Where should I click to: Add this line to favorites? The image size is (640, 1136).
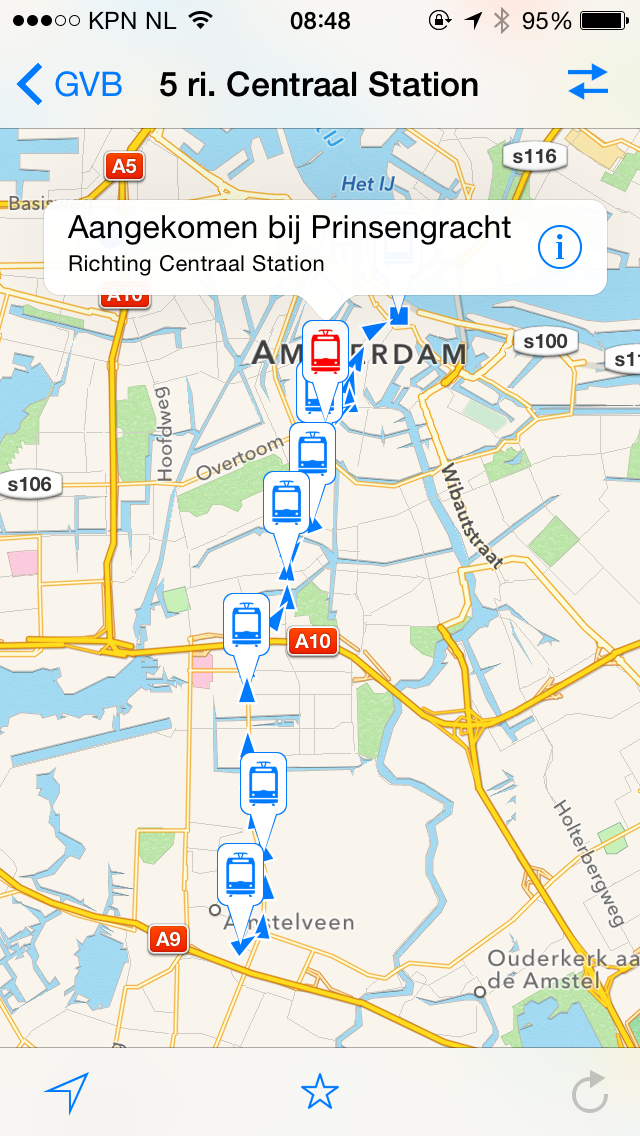click(320, 1092)
